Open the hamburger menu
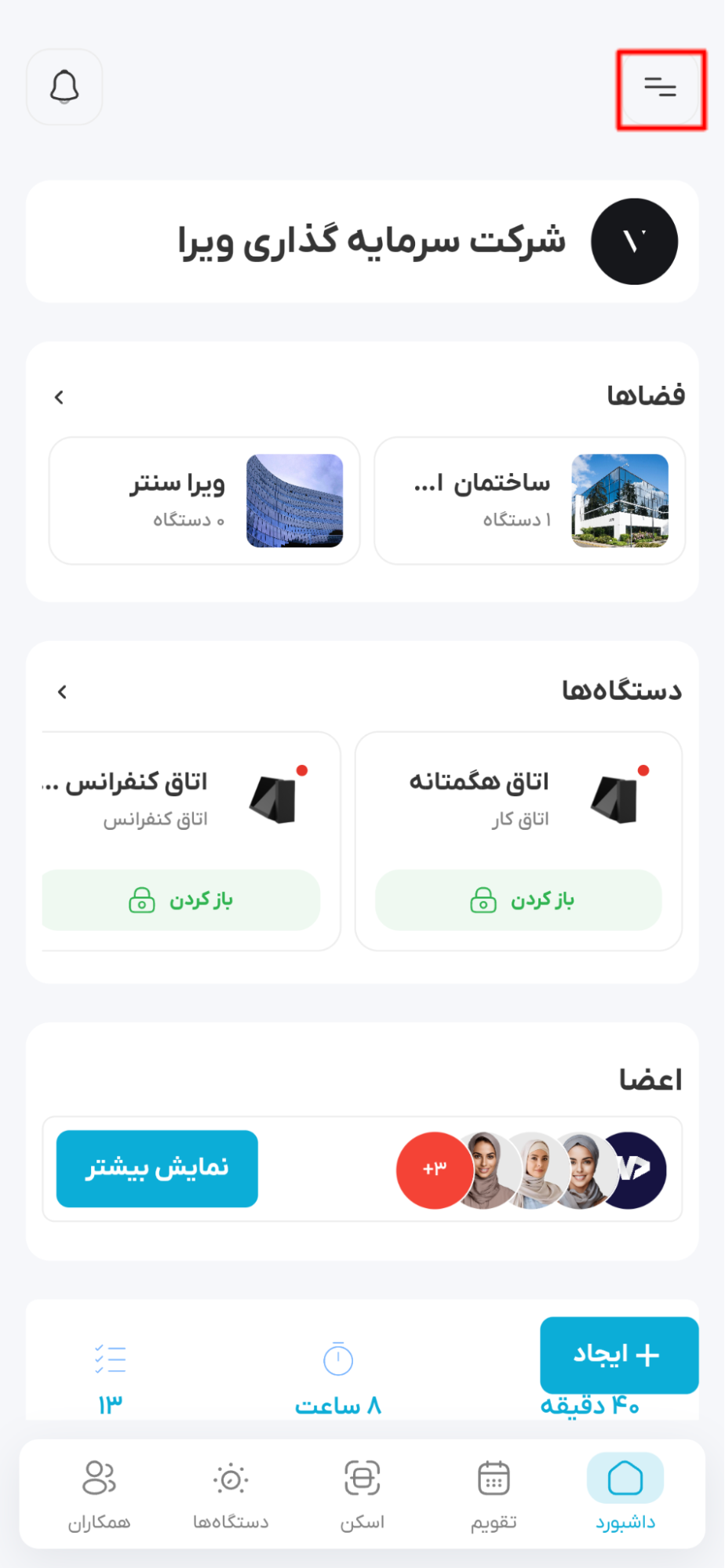The height and width of the screenshot is (1568, 725). point(660,88)
